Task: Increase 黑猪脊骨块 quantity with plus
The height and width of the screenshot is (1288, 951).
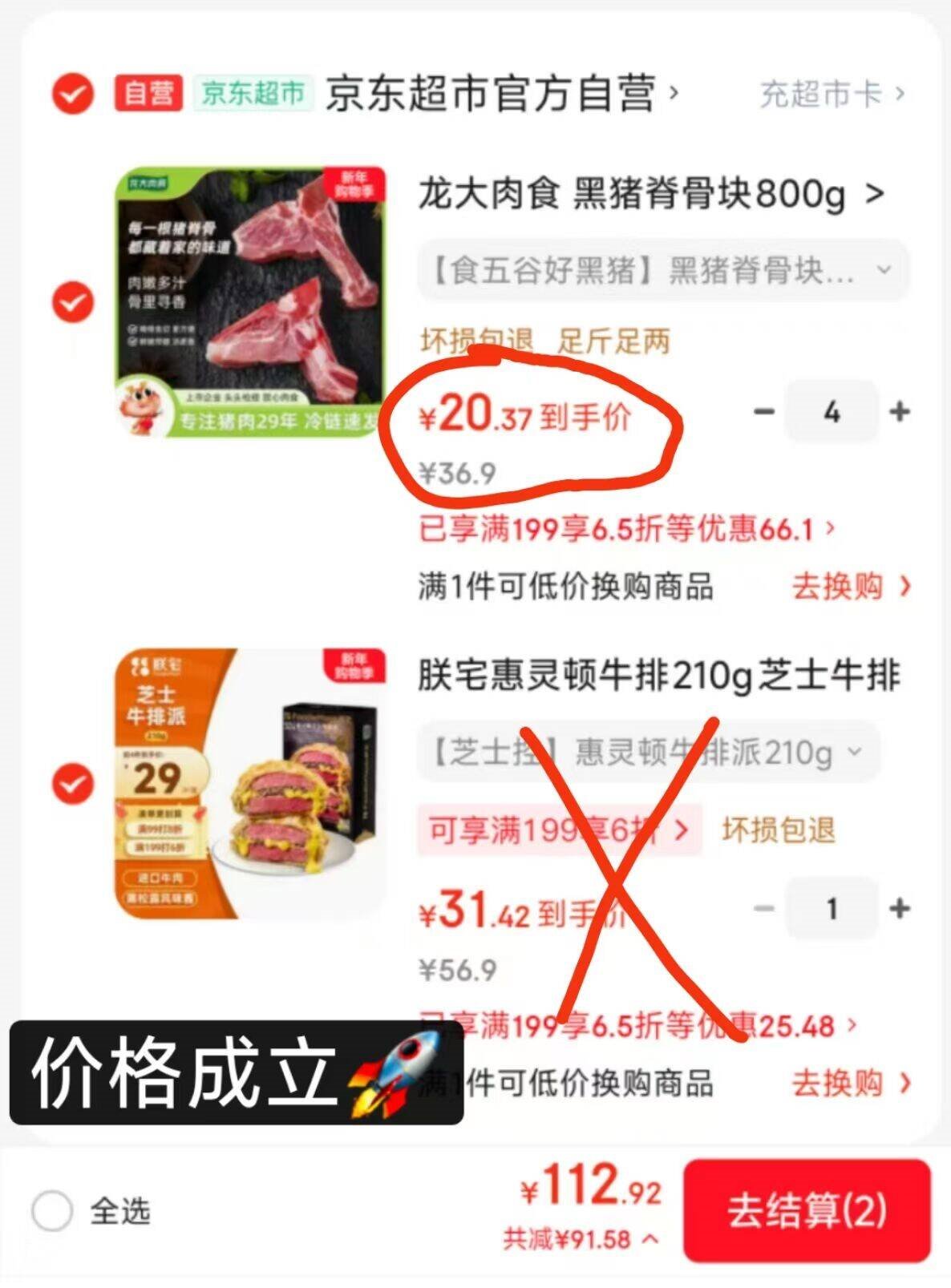Action: coord(900,412)
